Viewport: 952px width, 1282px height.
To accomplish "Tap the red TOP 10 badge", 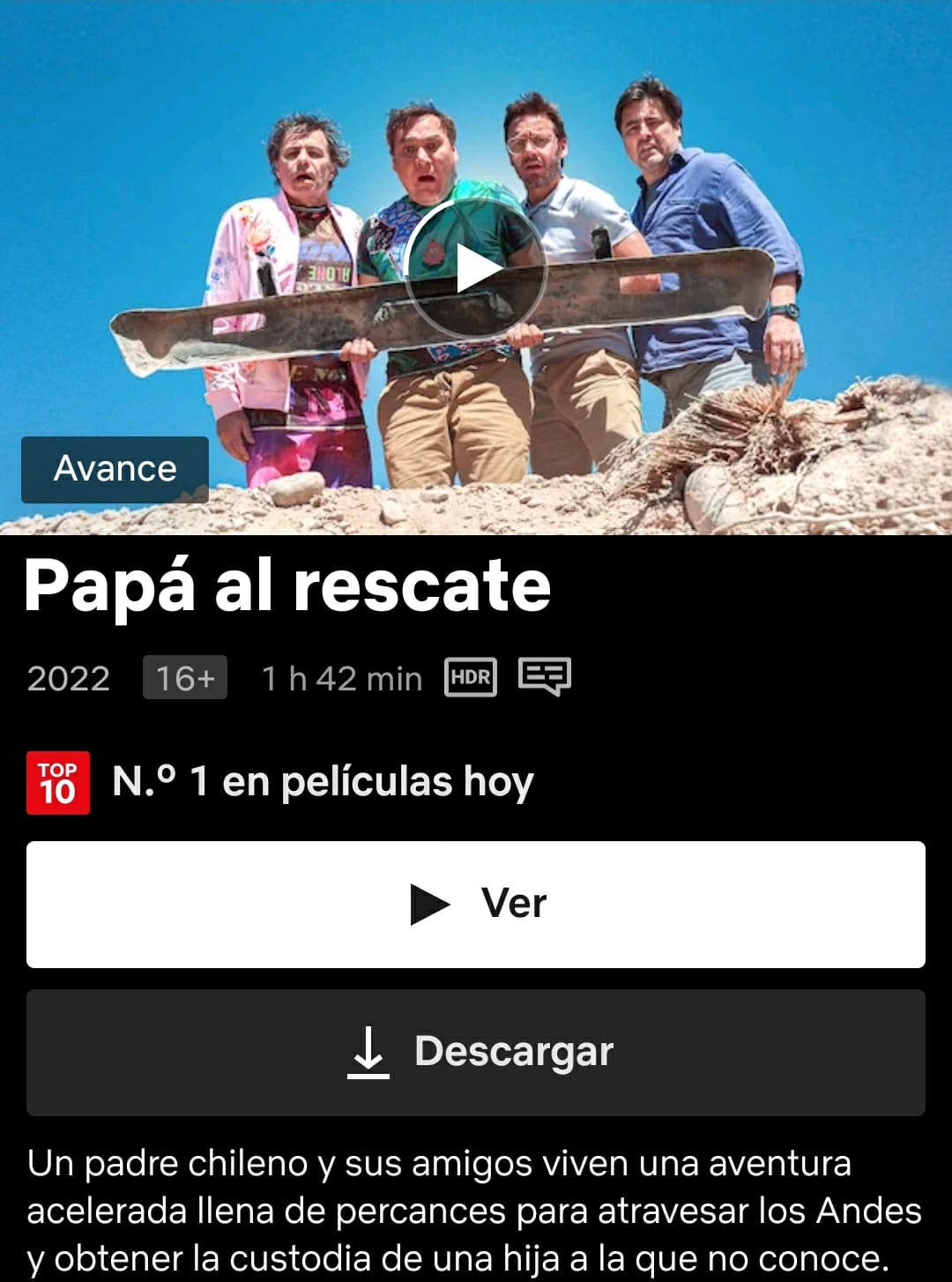I will [56, 779].
